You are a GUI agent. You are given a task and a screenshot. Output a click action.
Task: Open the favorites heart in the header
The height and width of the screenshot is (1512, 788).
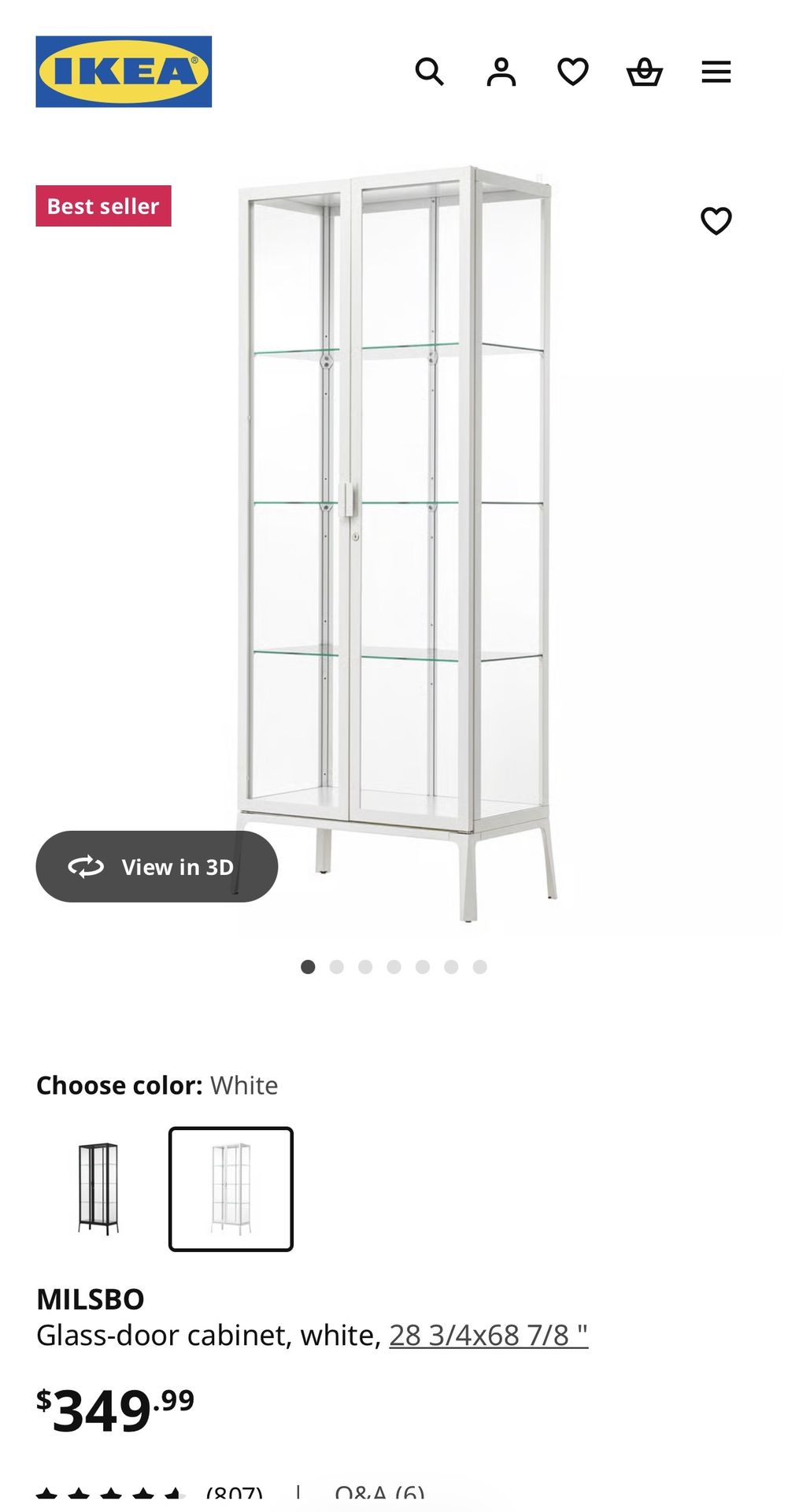click(x=572, y=72)
